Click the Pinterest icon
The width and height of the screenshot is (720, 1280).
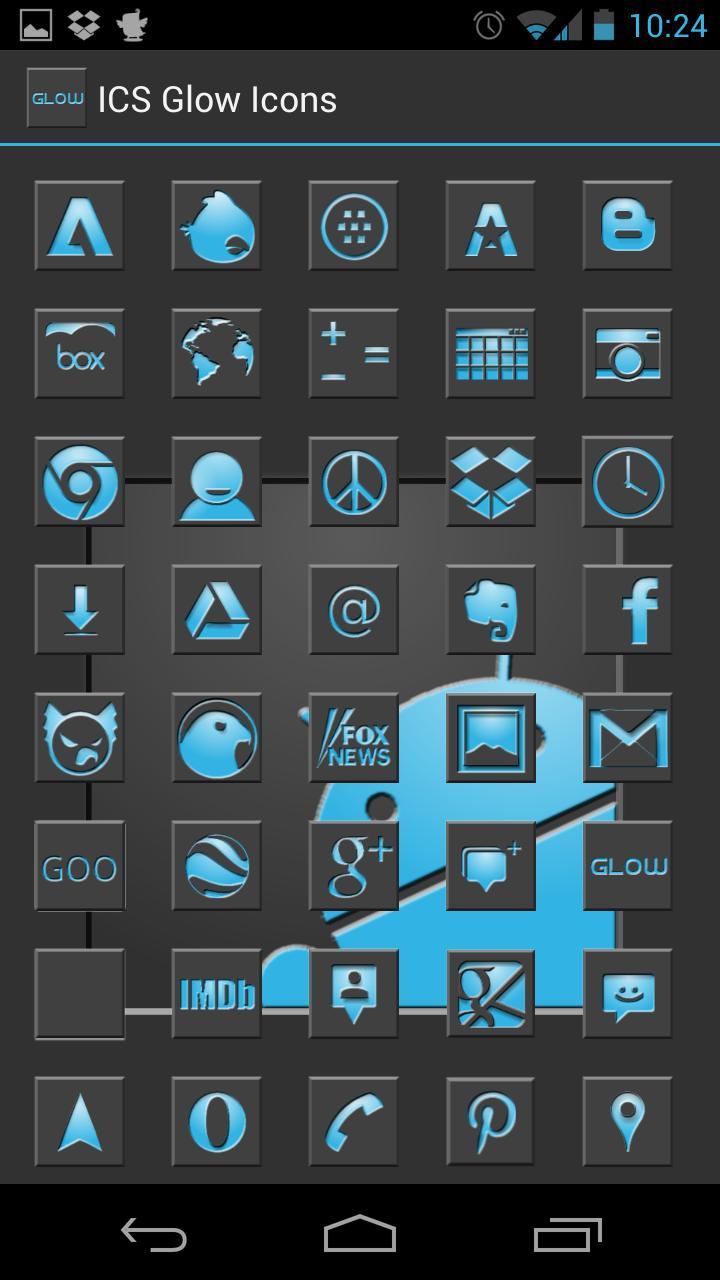coord(490,1122)
